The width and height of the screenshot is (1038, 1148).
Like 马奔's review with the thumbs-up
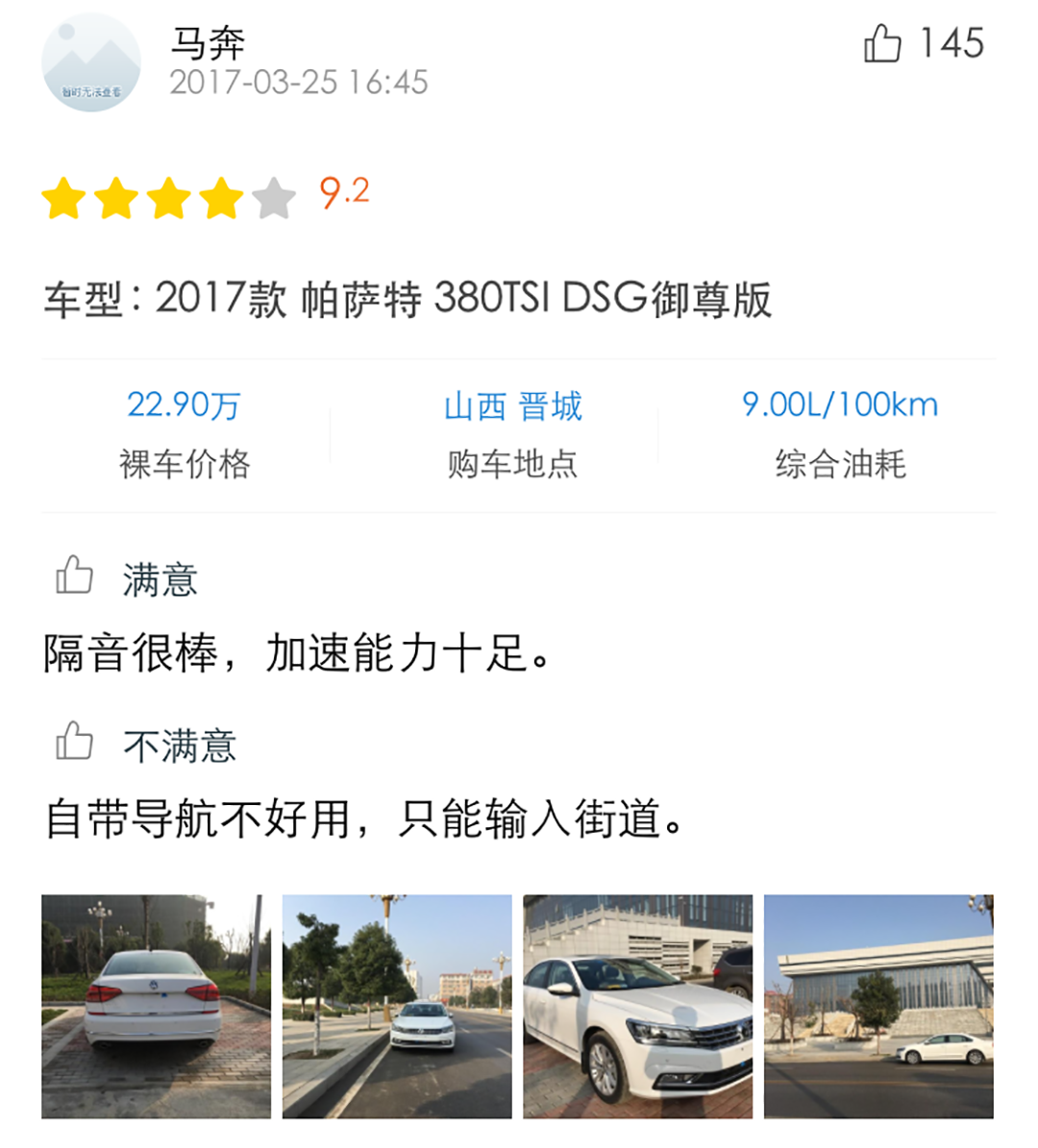[x=882, y=43]
